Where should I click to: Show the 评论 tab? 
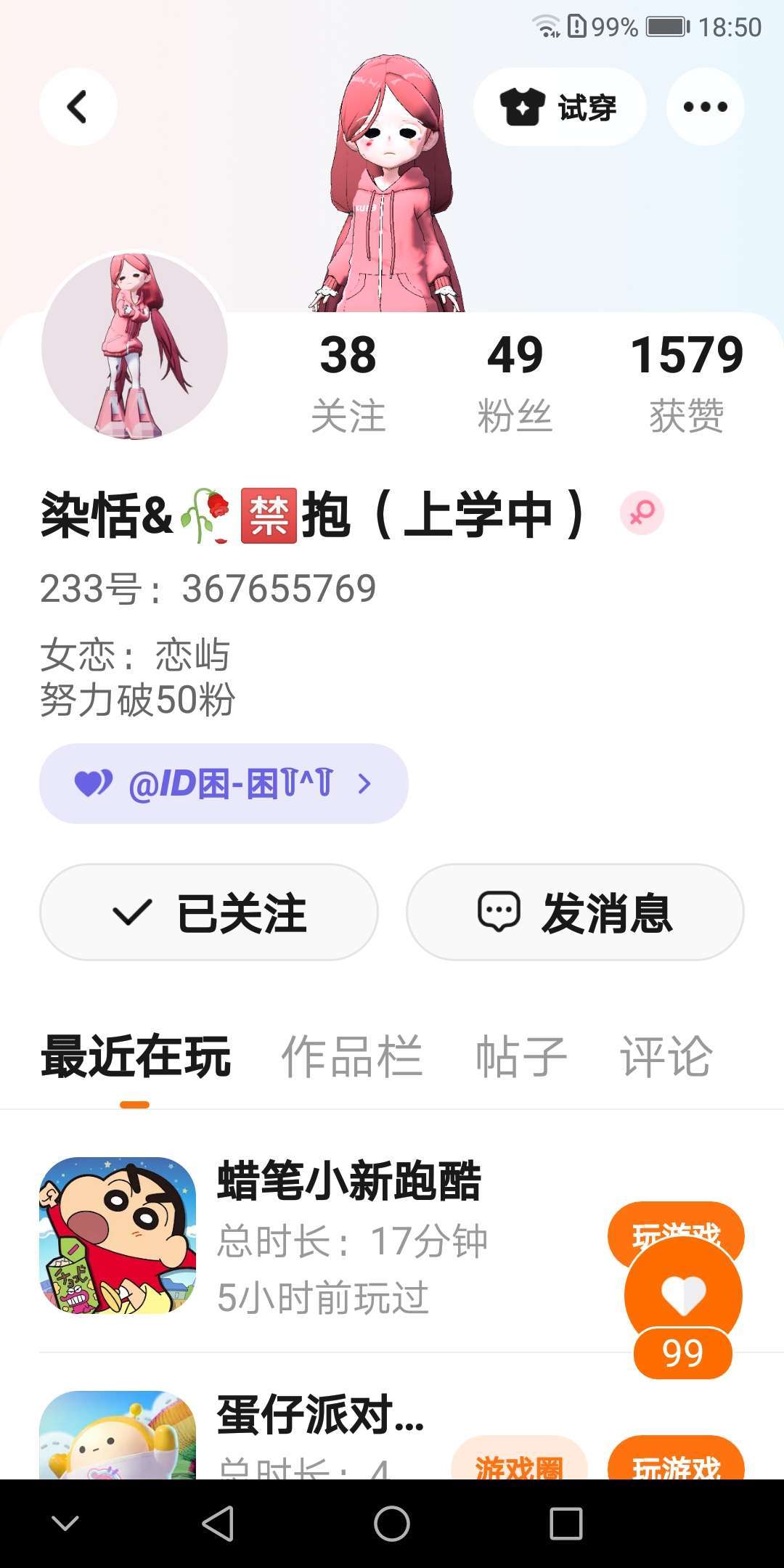[x=666, y=1056]
